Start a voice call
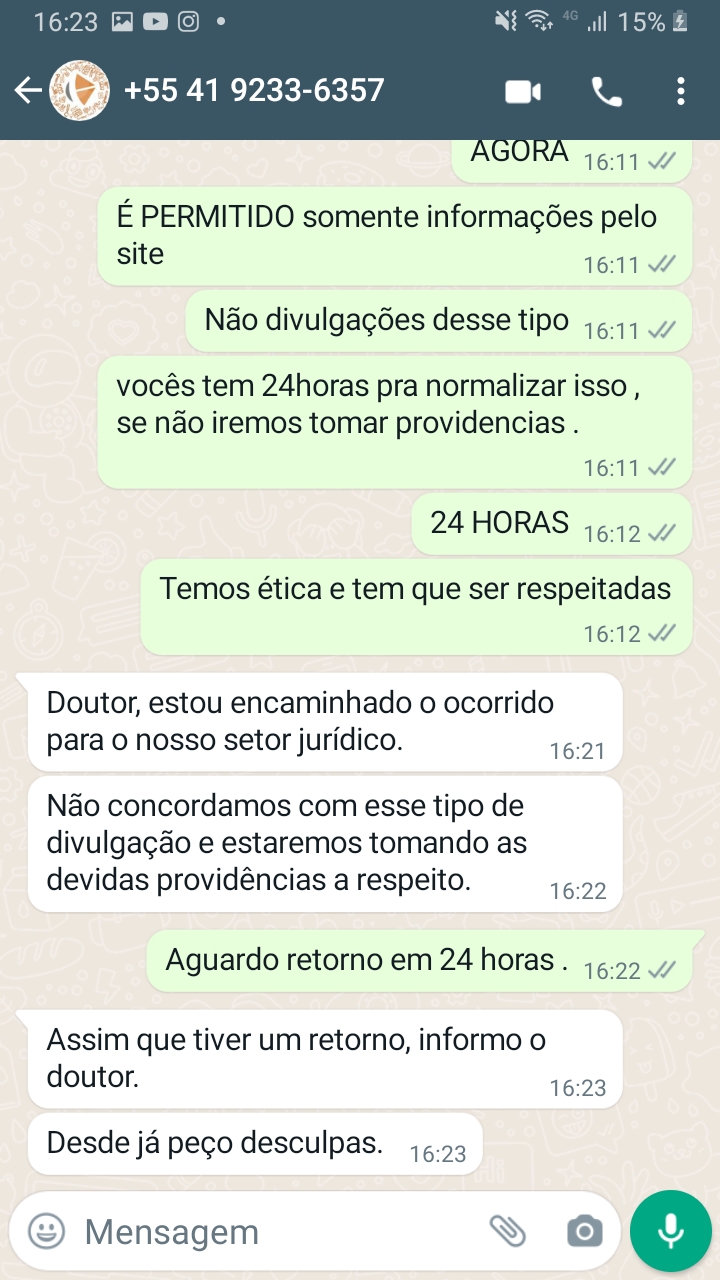 (606, 92)
